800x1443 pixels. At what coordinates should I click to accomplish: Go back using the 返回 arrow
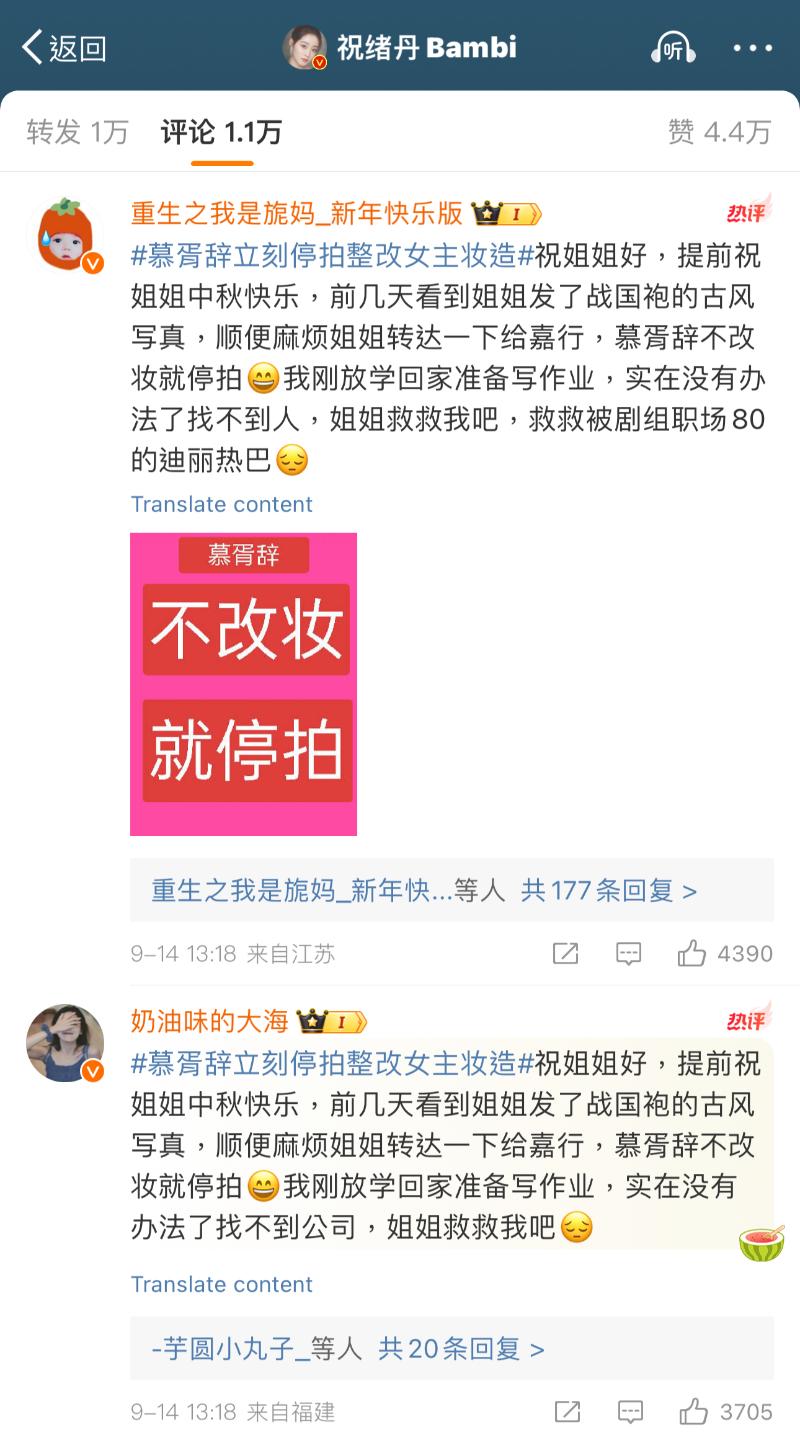click(62, 47)
